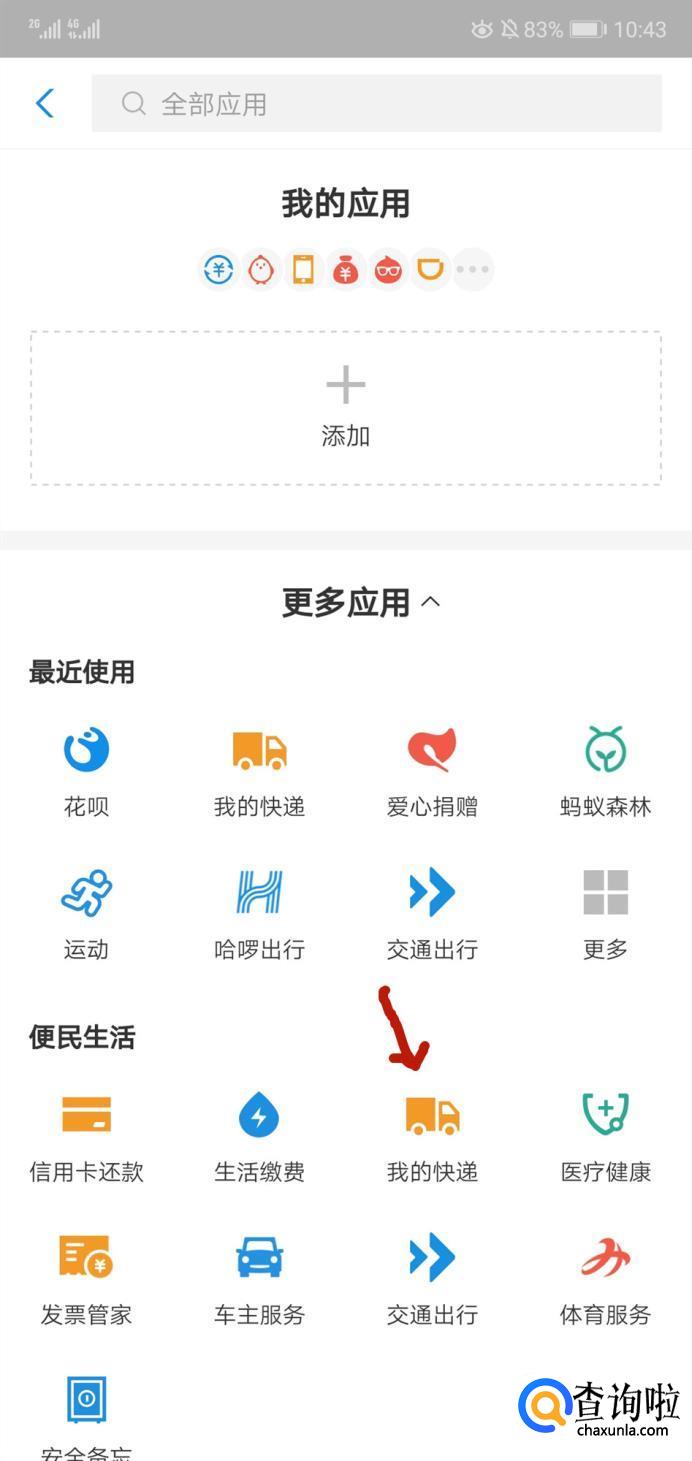Open 交通出行 under 最近使用
Screen dimensions: 692x1461
coord(432,914)
